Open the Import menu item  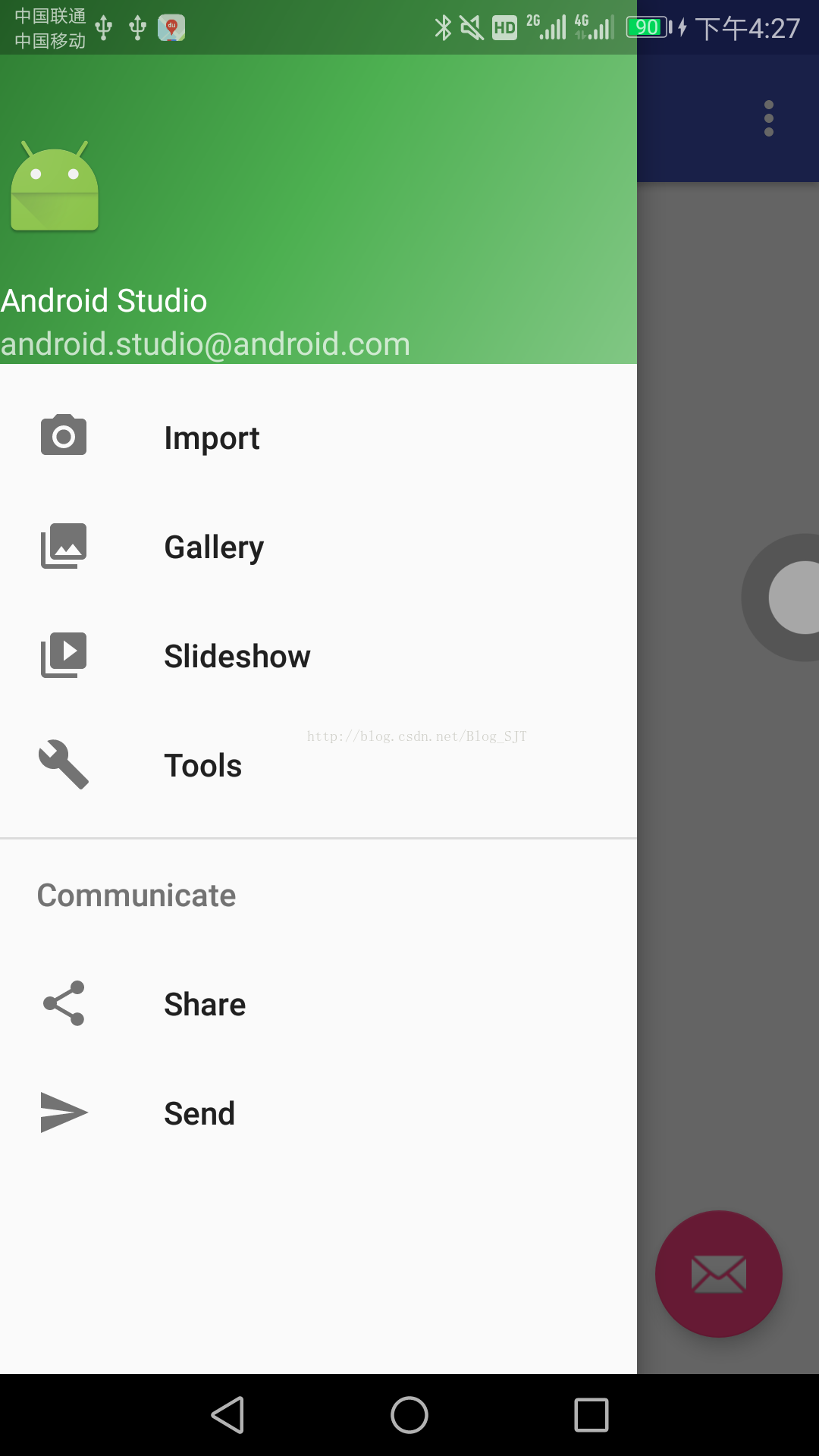[318, 438]
